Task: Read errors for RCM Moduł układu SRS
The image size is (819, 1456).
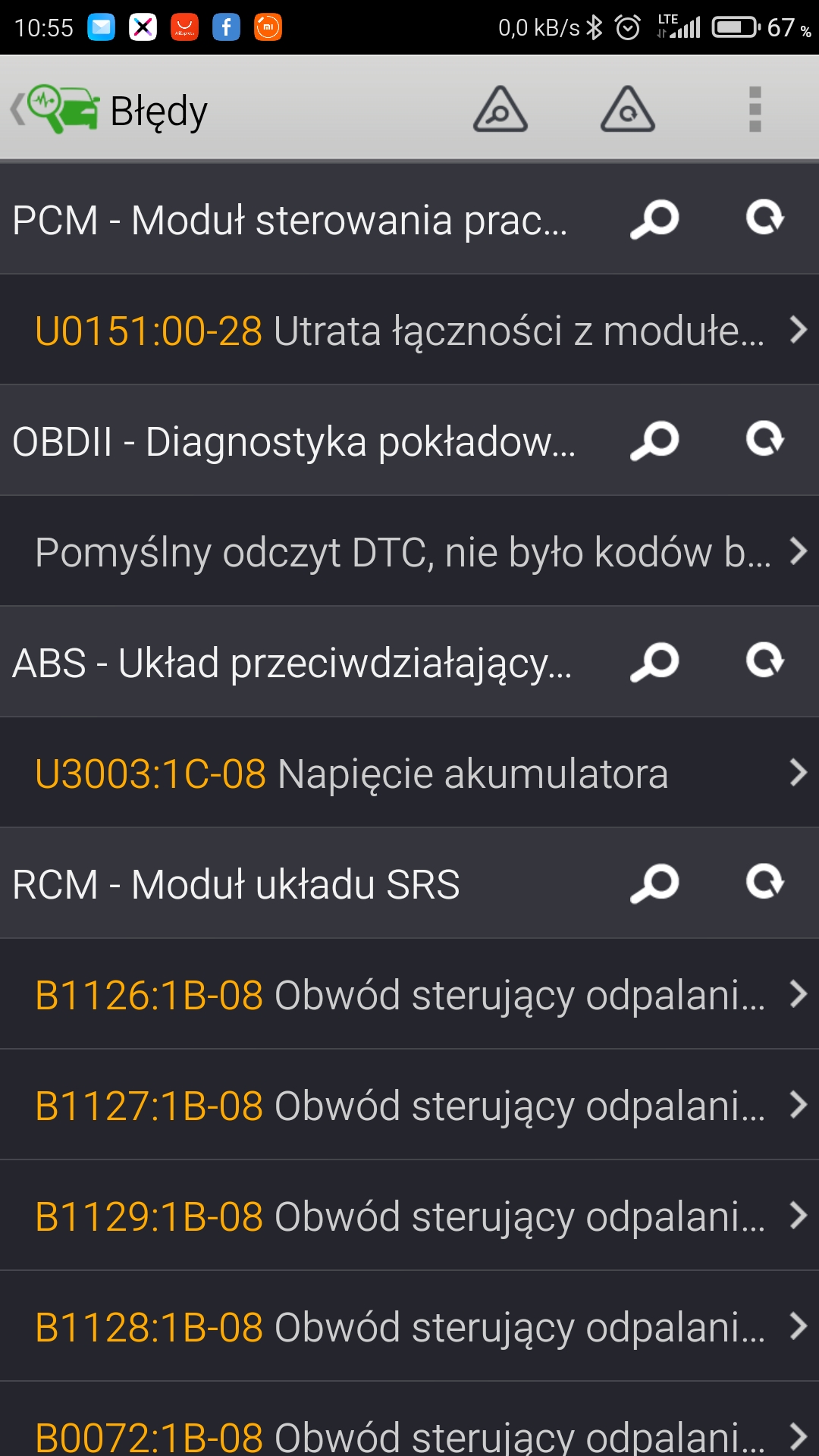Action: coord(654,883)
